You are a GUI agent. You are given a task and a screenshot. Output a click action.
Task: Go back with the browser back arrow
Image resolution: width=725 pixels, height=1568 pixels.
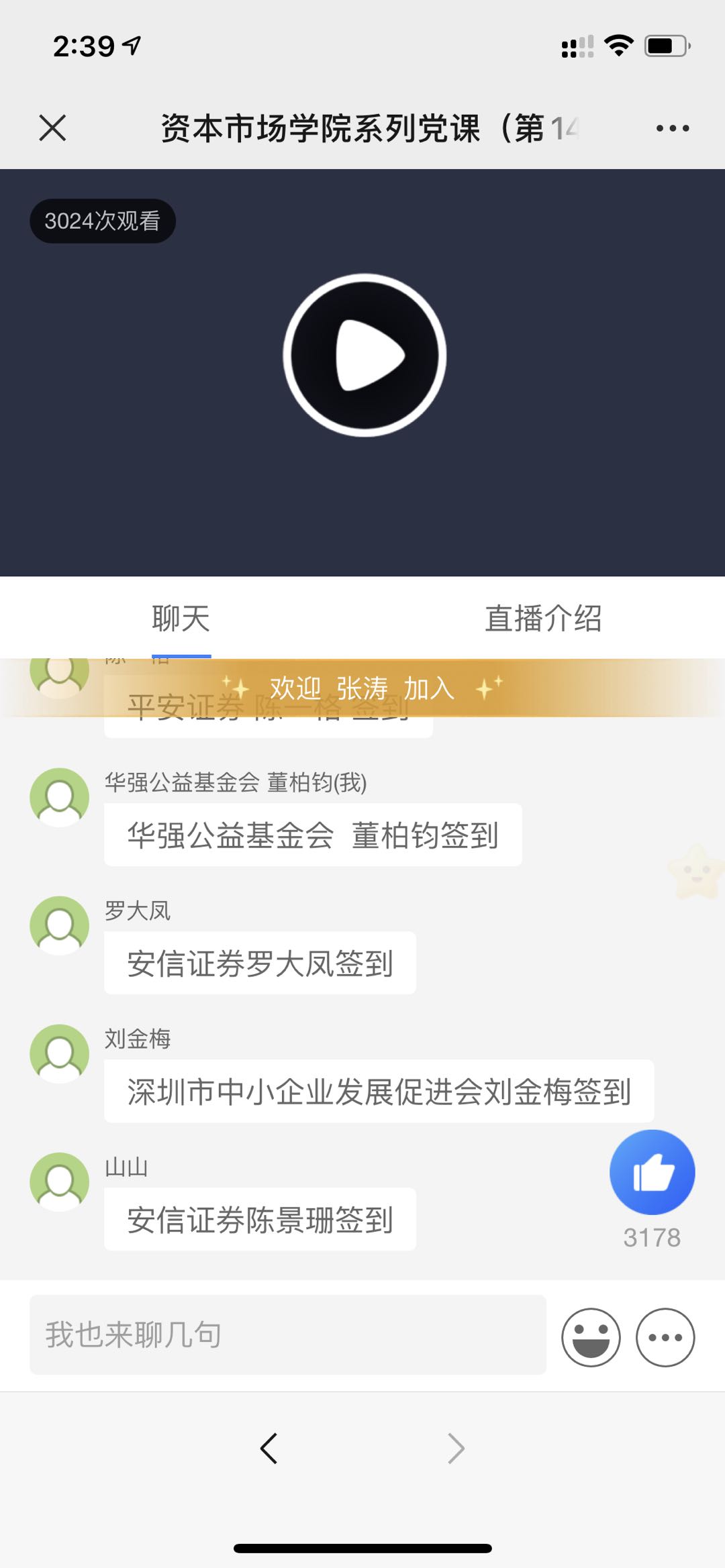click(269, 1448)
